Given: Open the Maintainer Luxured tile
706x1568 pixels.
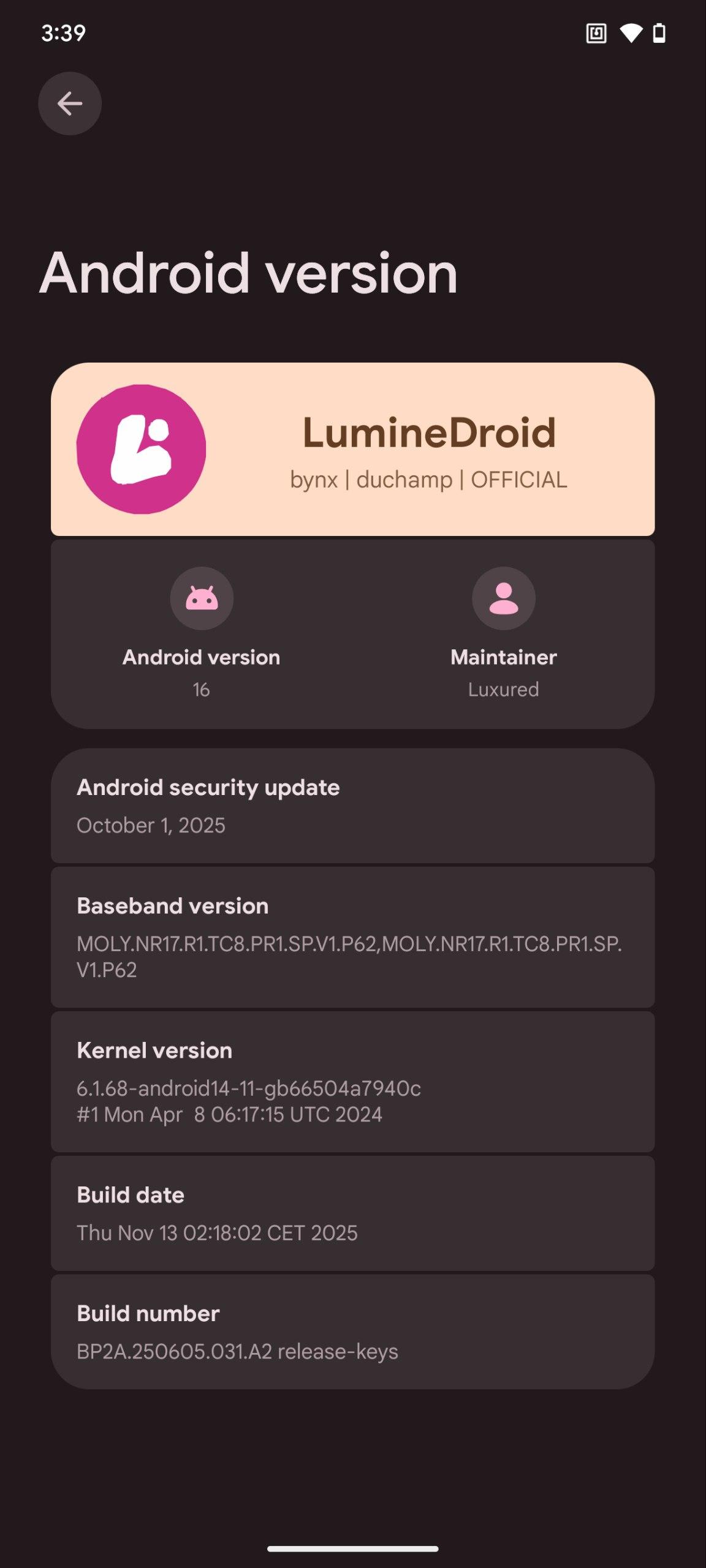Looking at the screenshot, I should click(x=503, y=634).
